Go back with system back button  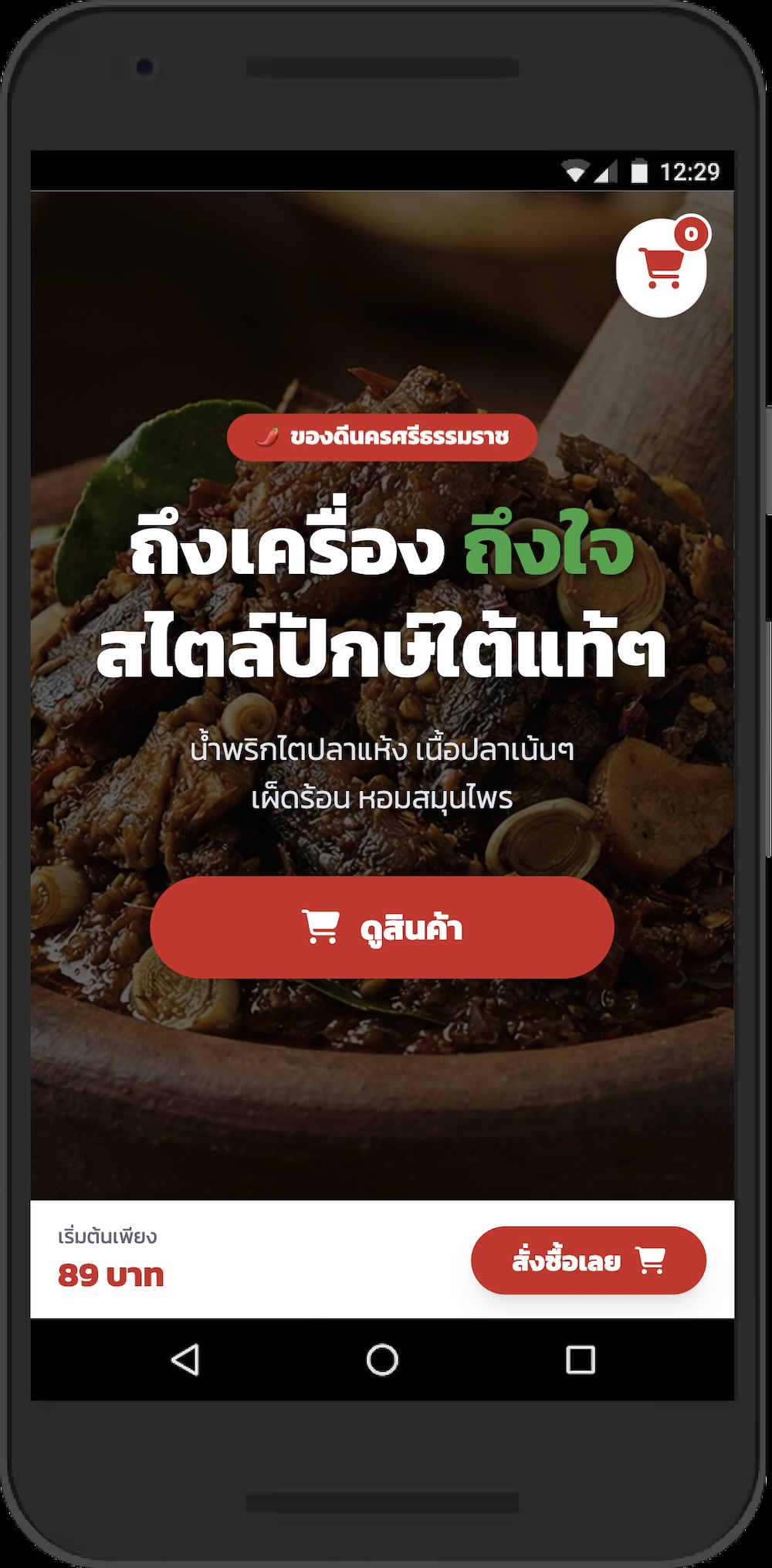tap(185, 1359)
